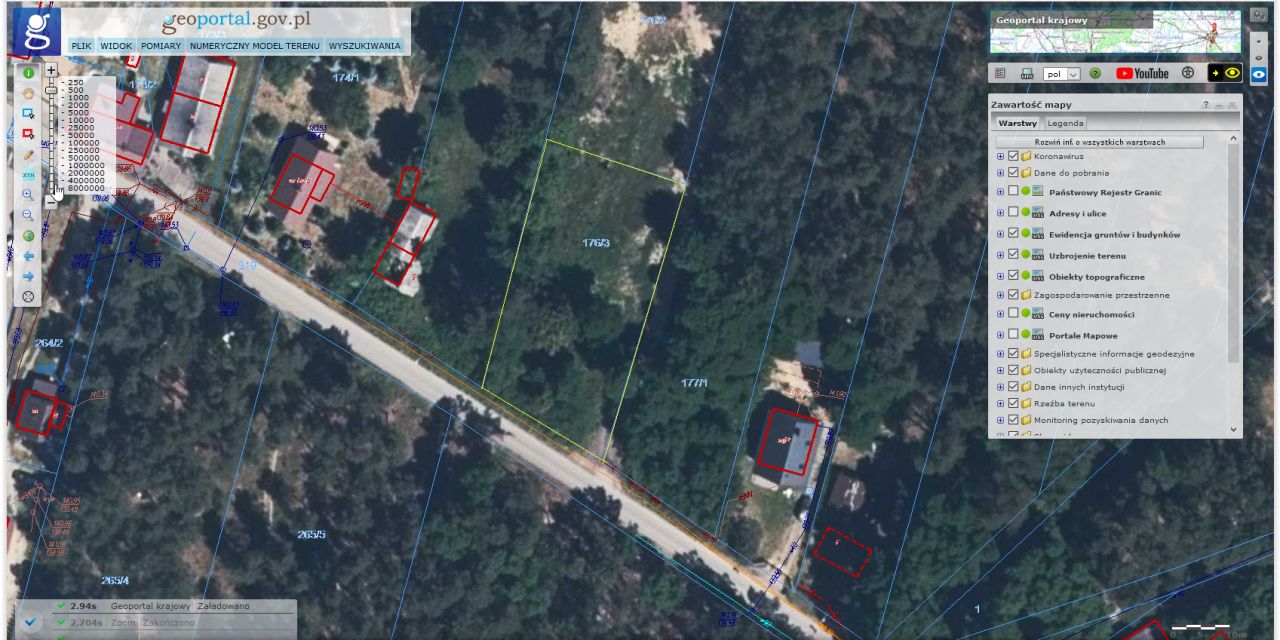Go to previous map view arrow

28,256
